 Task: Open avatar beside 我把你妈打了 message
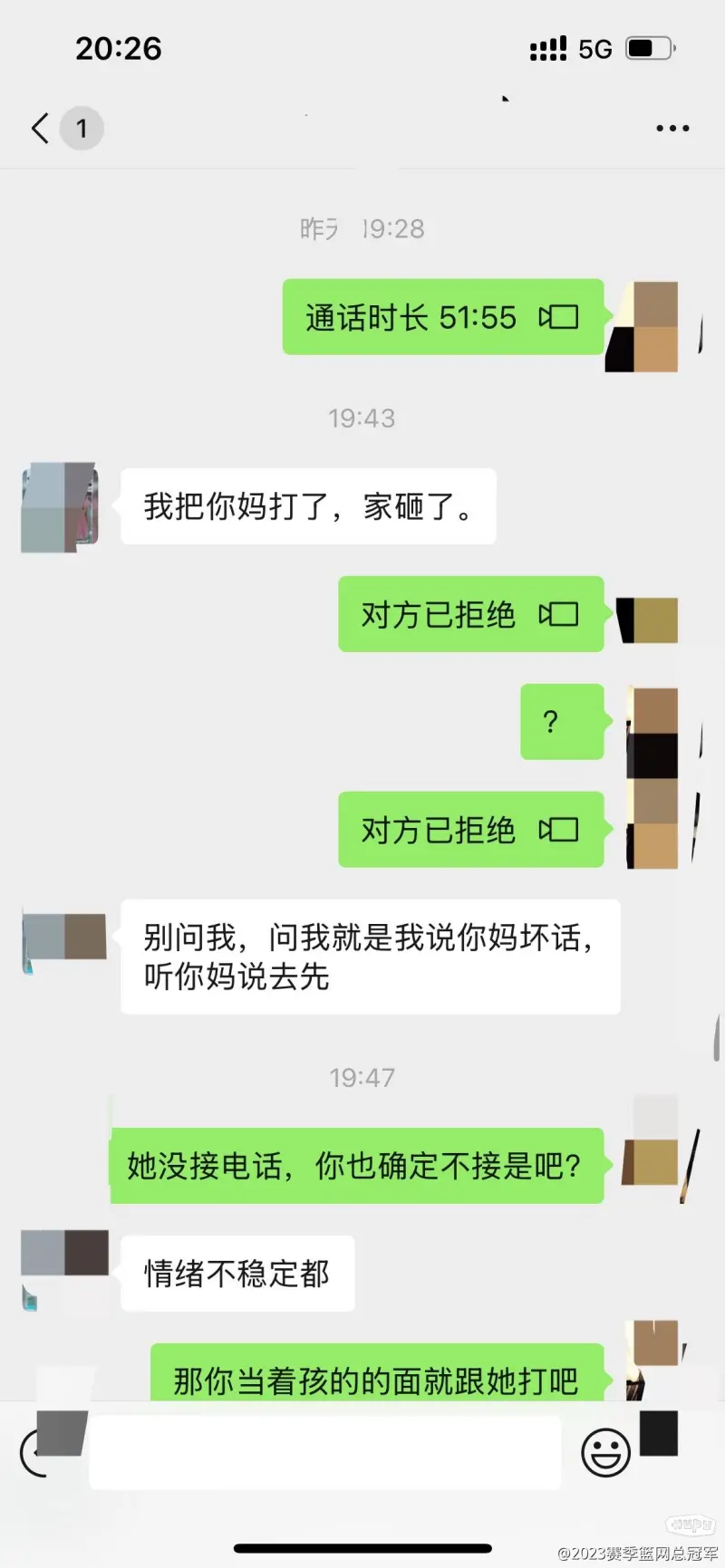[x=59, y=507]
